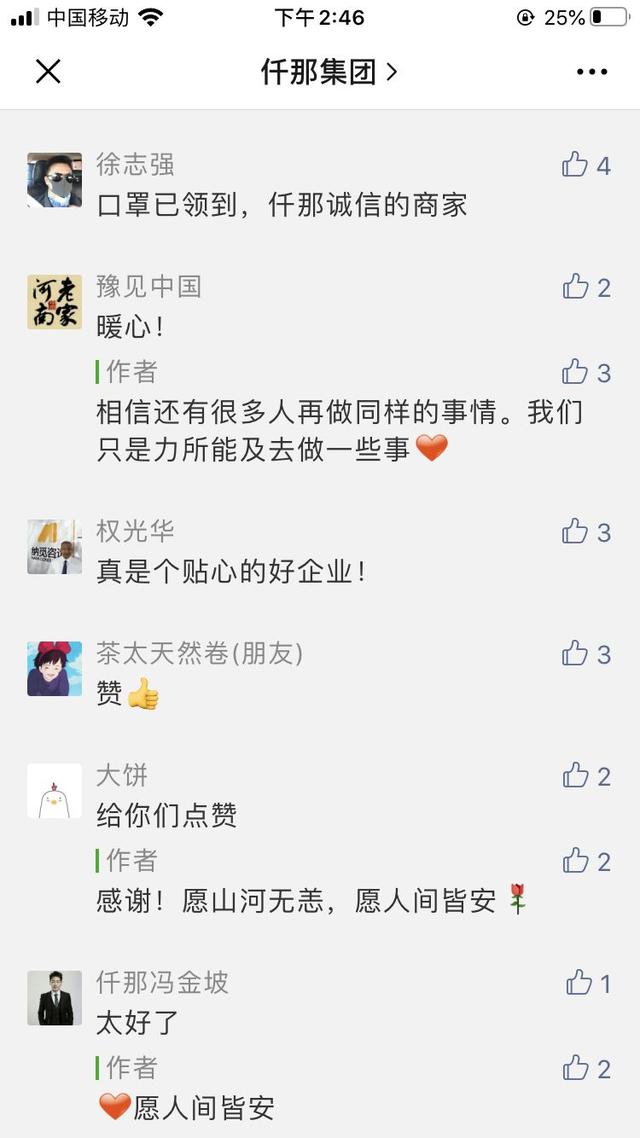640x1138 pixels.
Task: Like 仟那冯金坡's comment 太好了
Action: [579, 983]
